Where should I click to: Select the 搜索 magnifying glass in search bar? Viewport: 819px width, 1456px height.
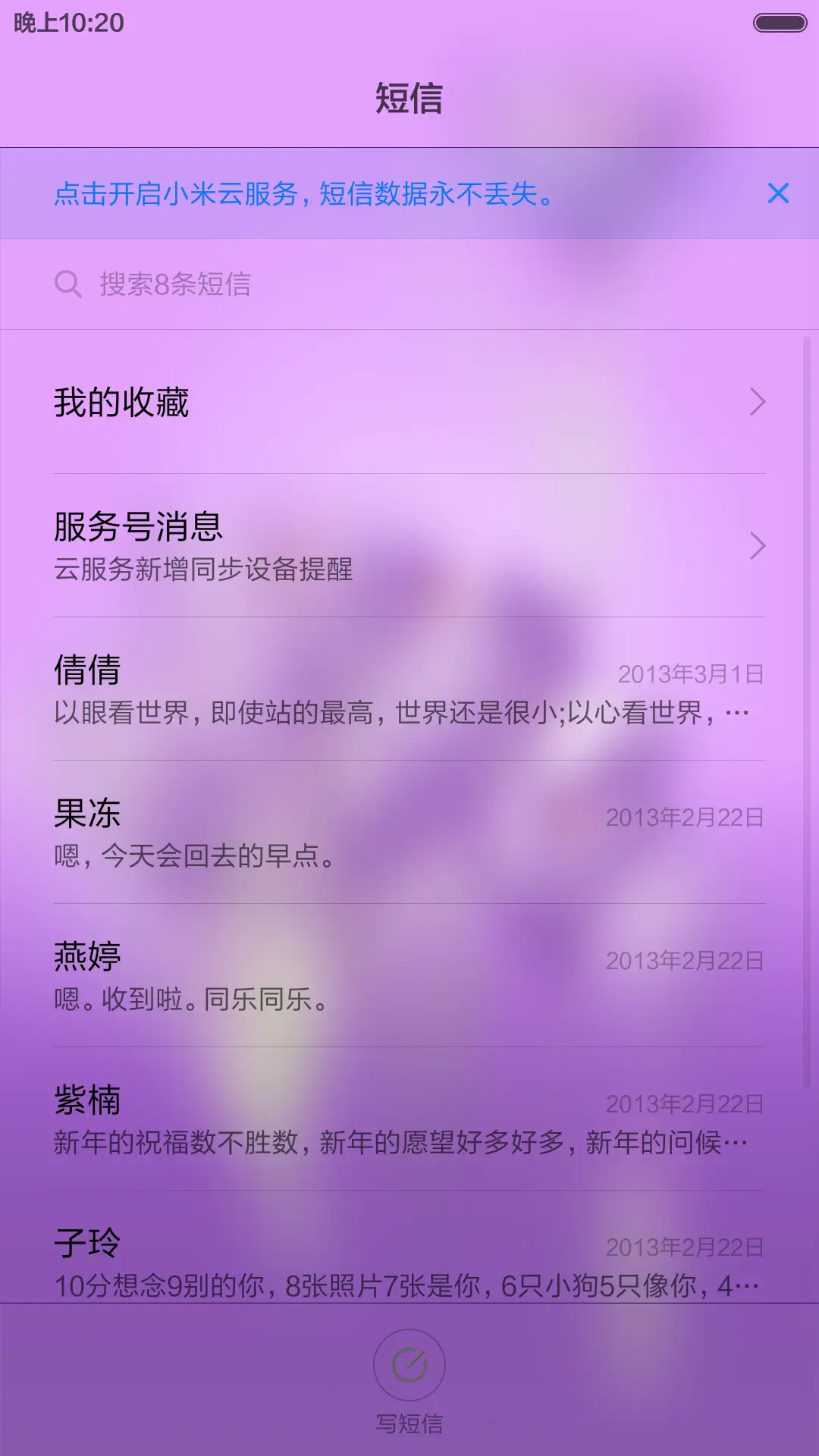click(69, 284)
